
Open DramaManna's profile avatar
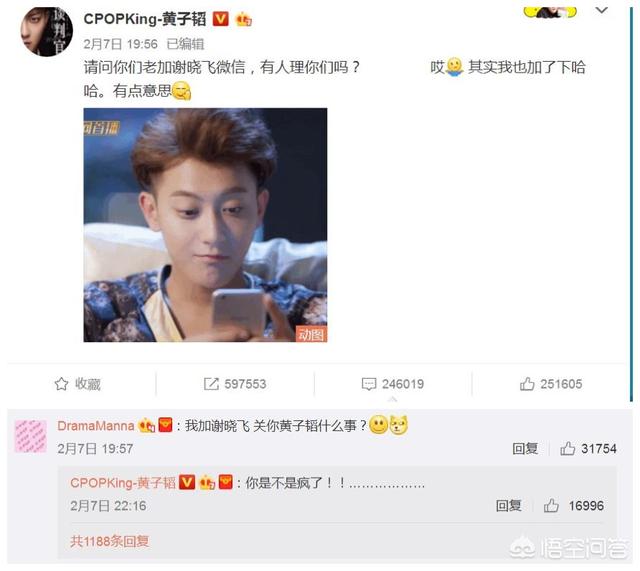(31, 435)
